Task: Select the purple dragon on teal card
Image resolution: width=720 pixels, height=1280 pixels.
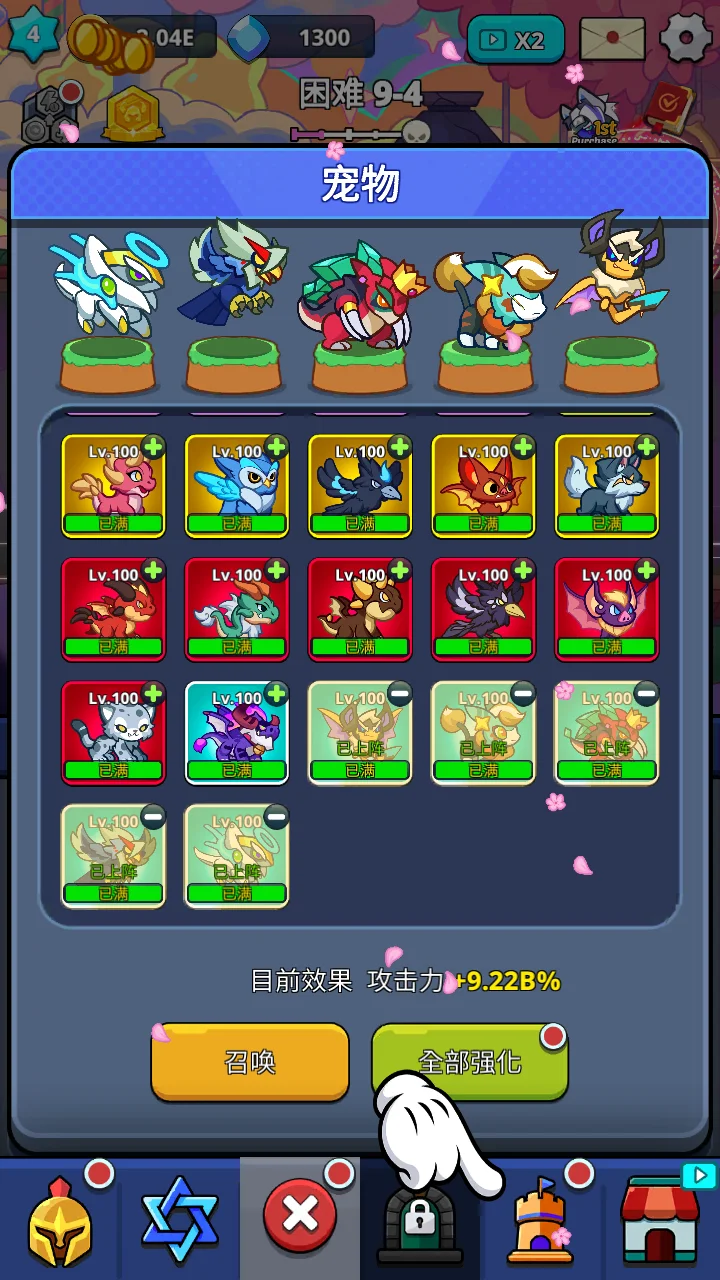Action: [237, 733]
